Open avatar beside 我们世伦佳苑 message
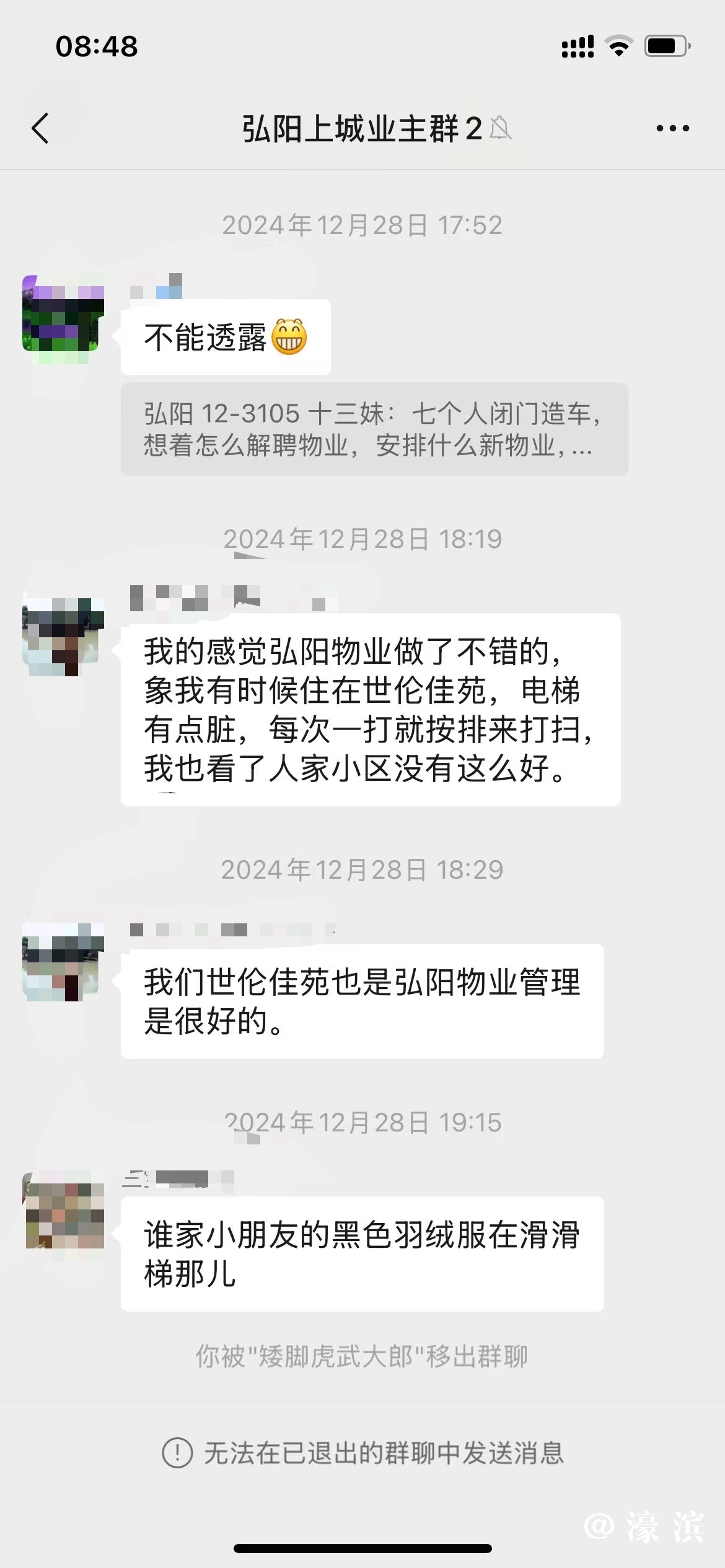The height and width of the screenshot is (1568, 725). click(x=63, y=962)
